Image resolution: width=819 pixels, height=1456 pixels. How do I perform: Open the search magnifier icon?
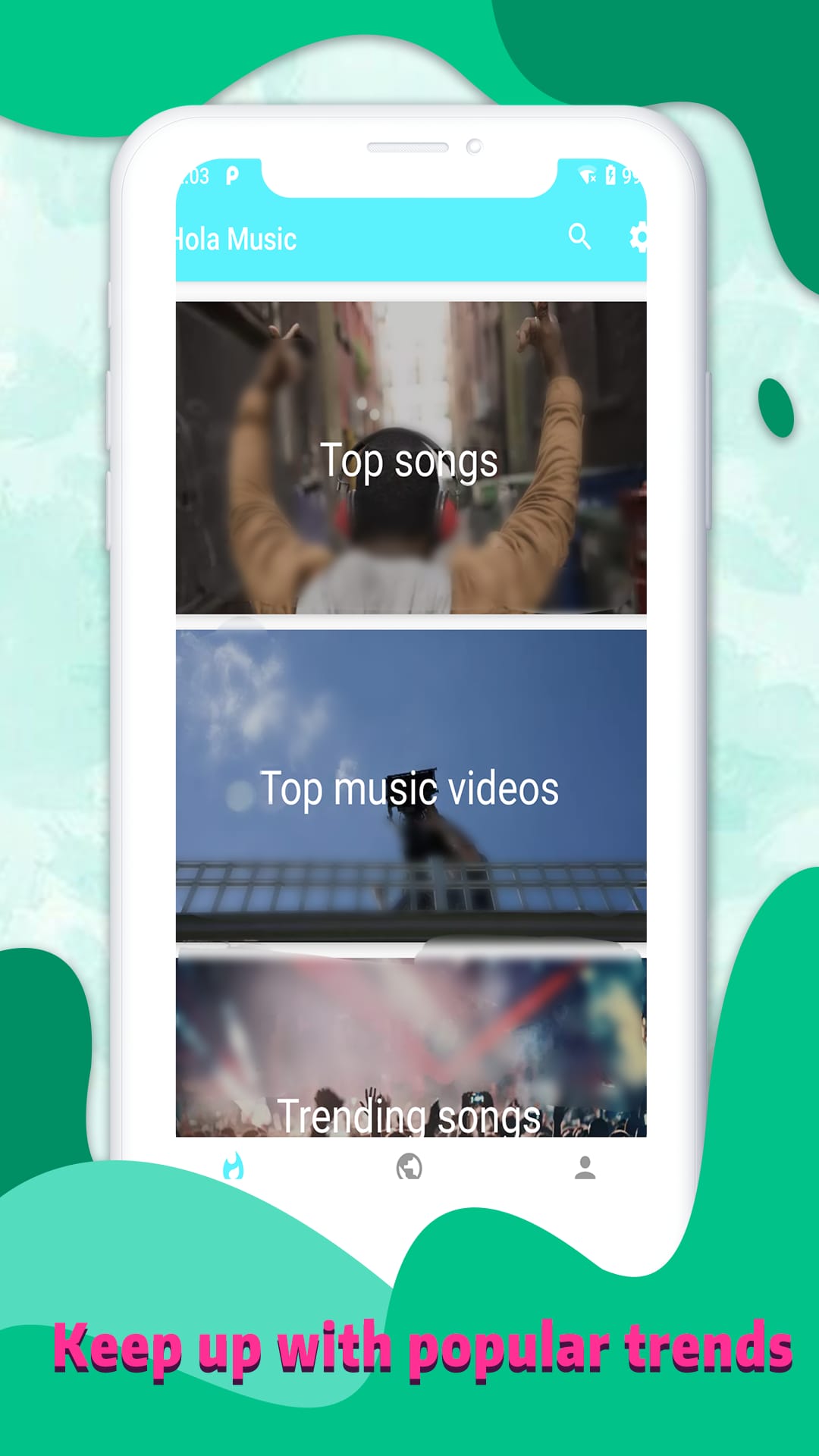click(580, 237)
